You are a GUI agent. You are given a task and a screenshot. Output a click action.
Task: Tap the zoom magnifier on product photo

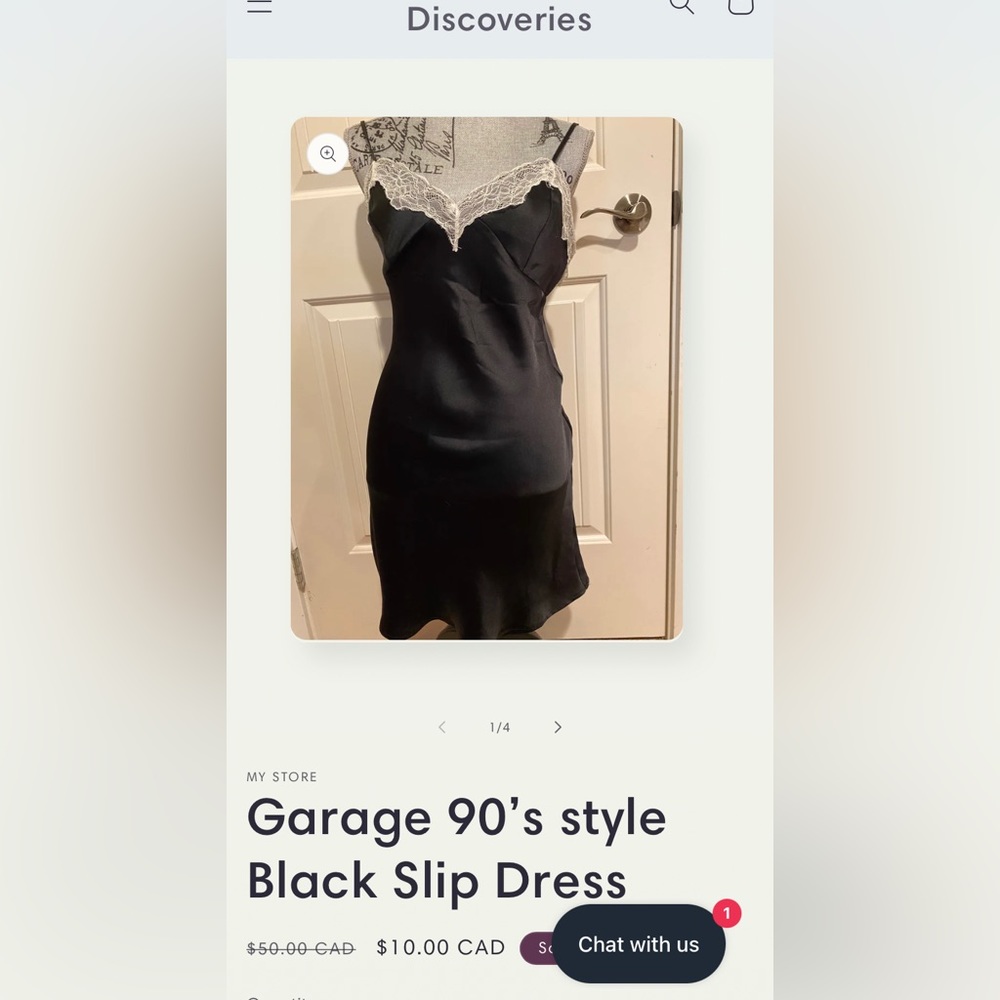(328, 154)
